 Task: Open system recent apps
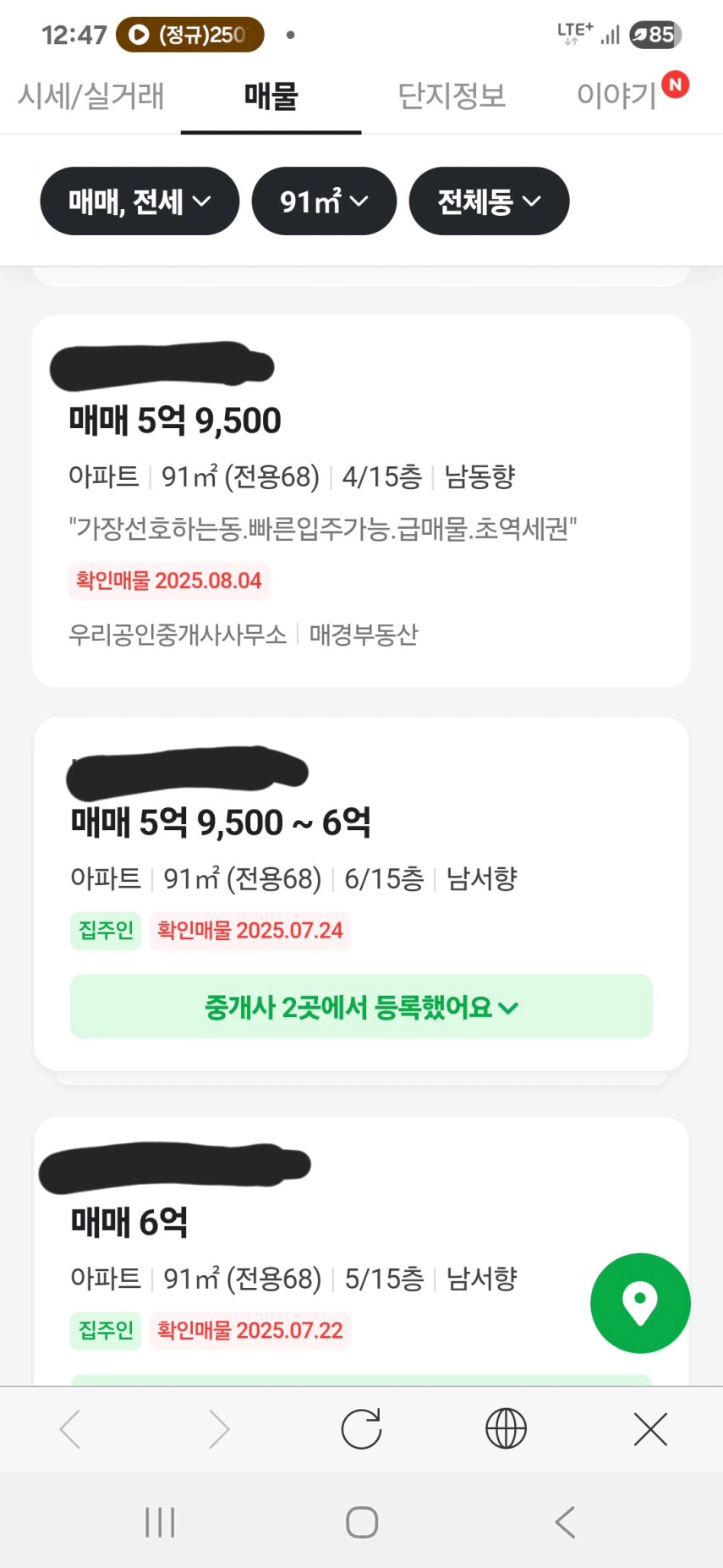(x=160, y=1522)
